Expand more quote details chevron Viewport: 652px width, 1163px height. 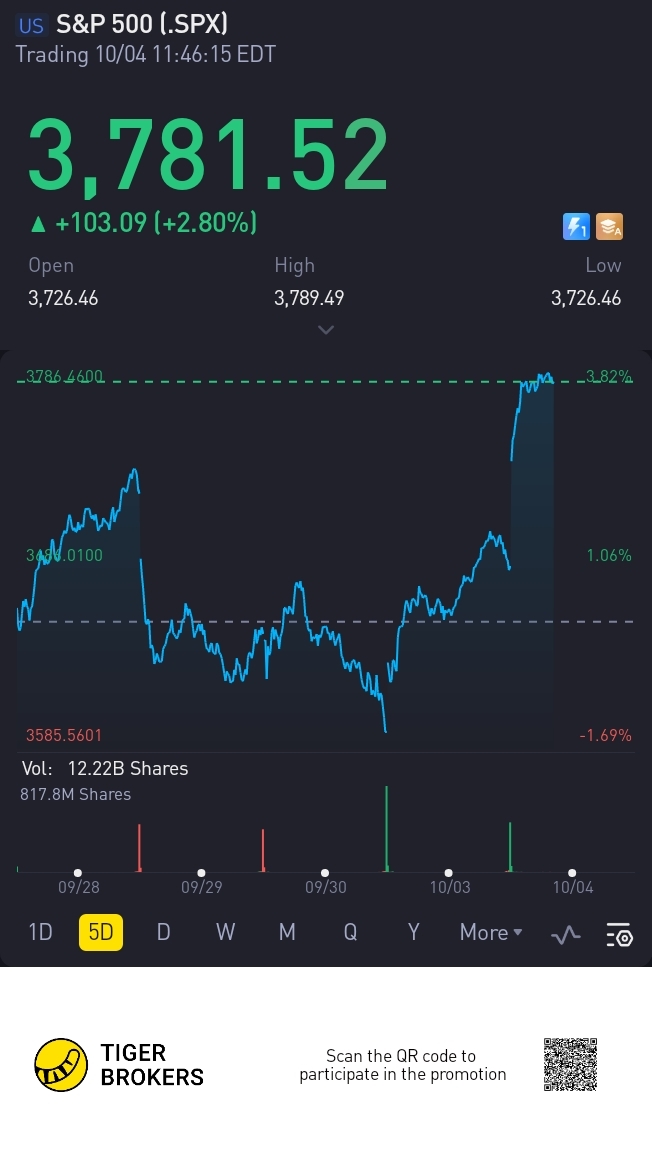coord(326,329)
